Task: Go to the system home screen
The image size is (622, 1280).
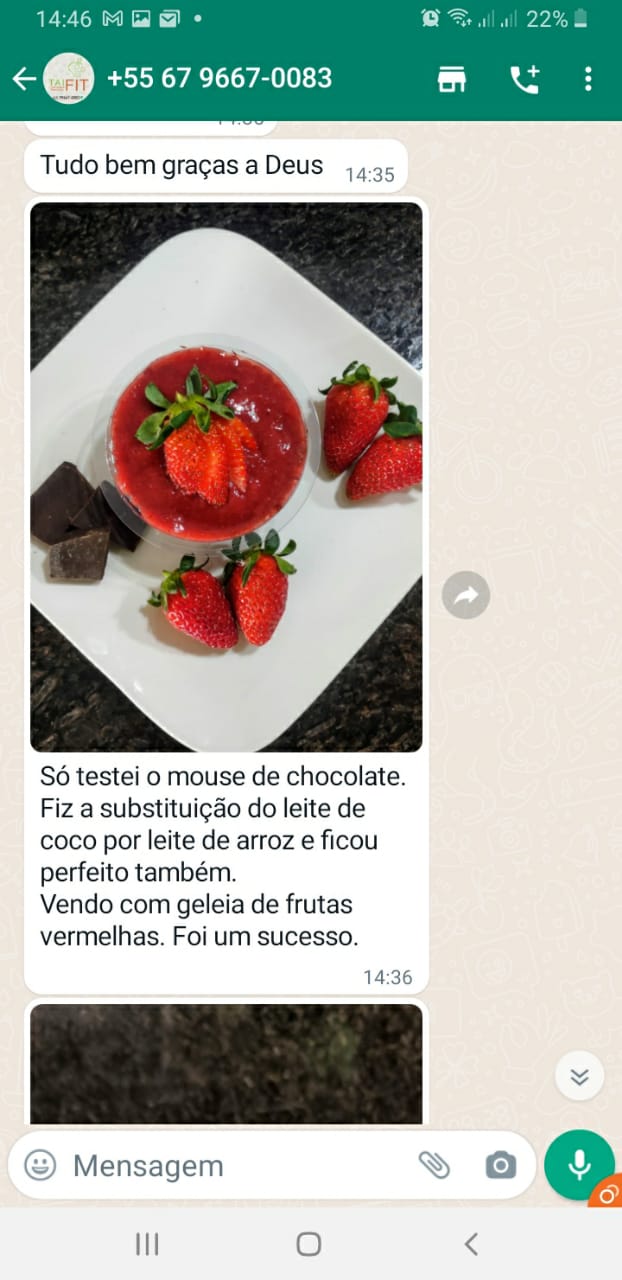Action: [309, 1244]
